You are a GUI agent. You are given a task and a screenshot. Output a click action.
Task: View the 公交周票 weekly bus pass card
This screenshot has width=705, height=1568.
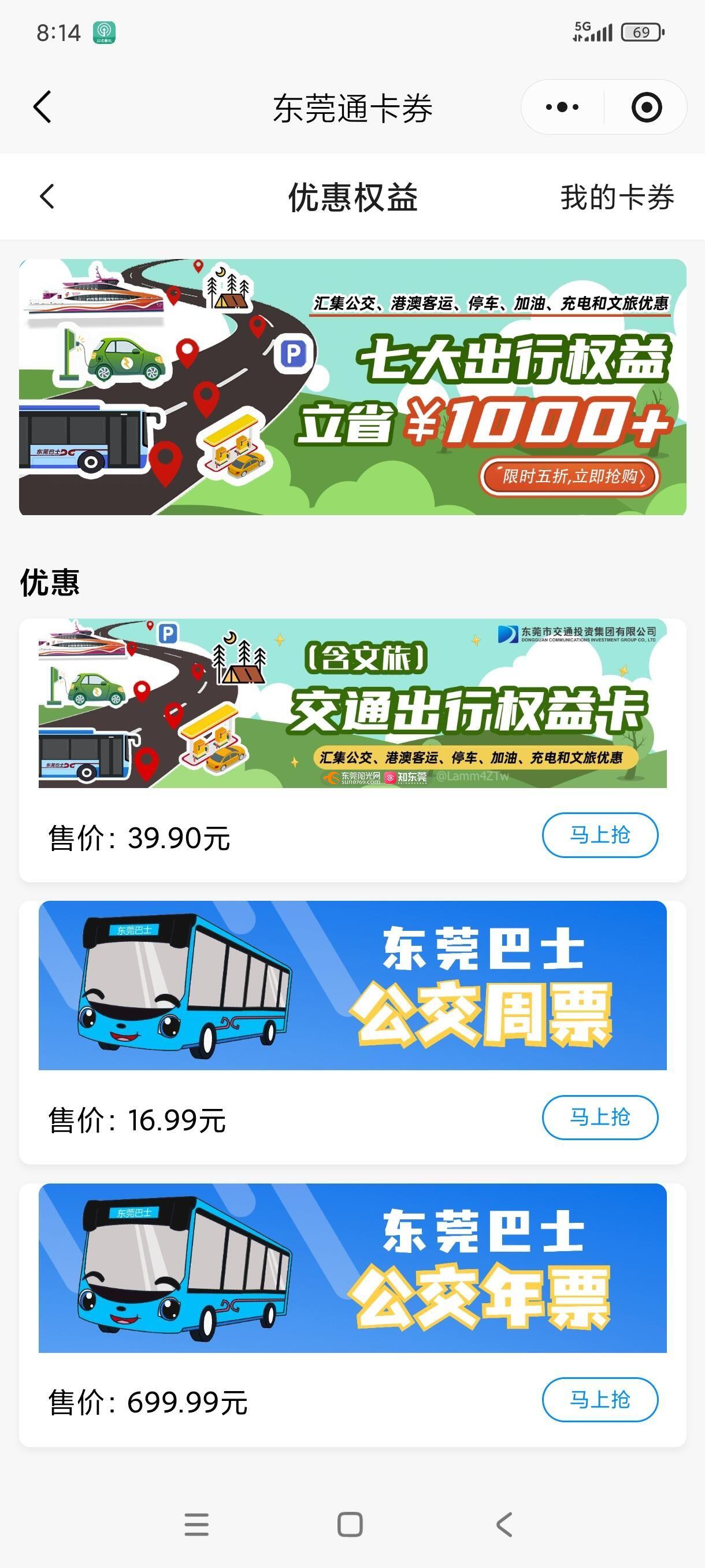(353, 985)
